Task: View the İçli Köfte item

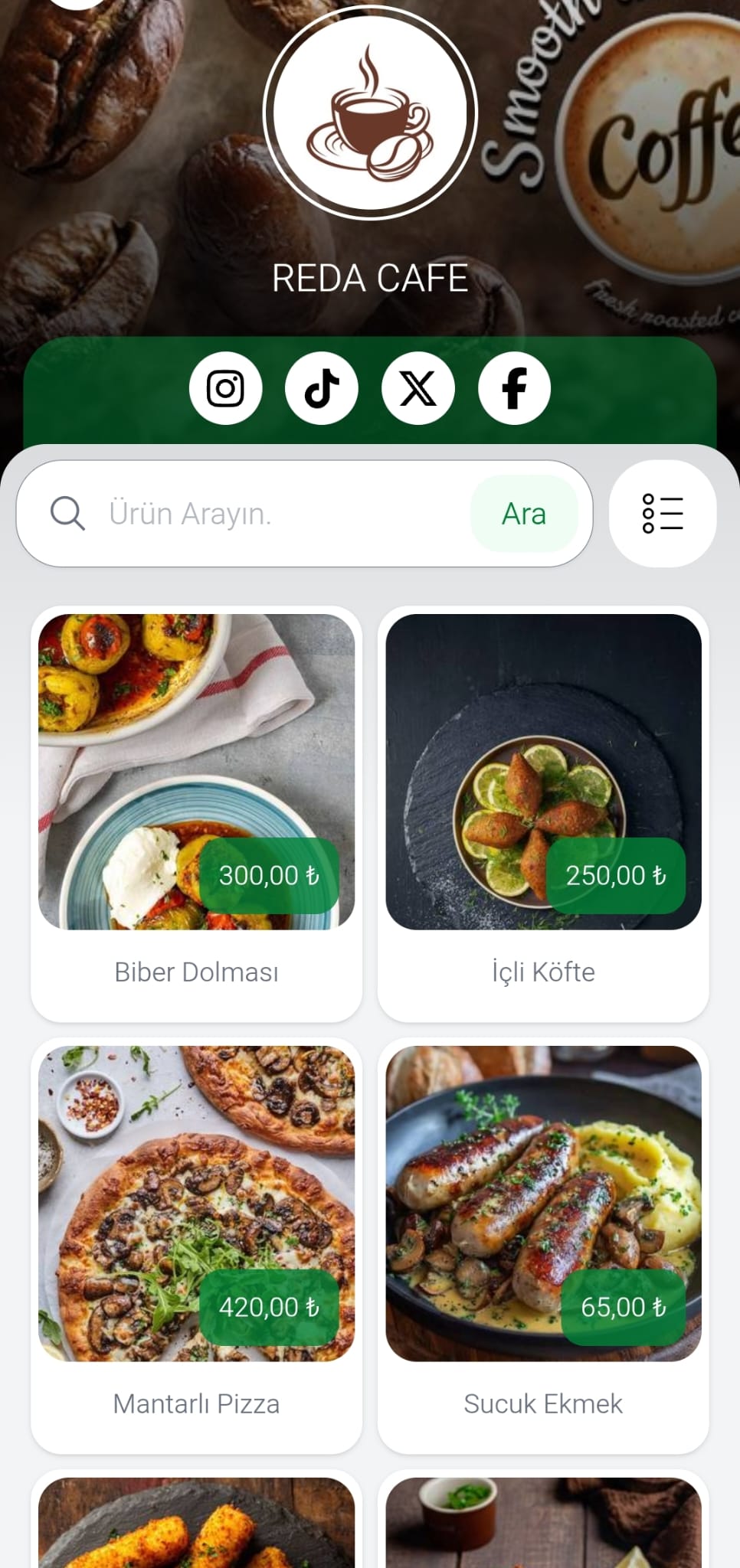Action: click(x=543, y=813)
